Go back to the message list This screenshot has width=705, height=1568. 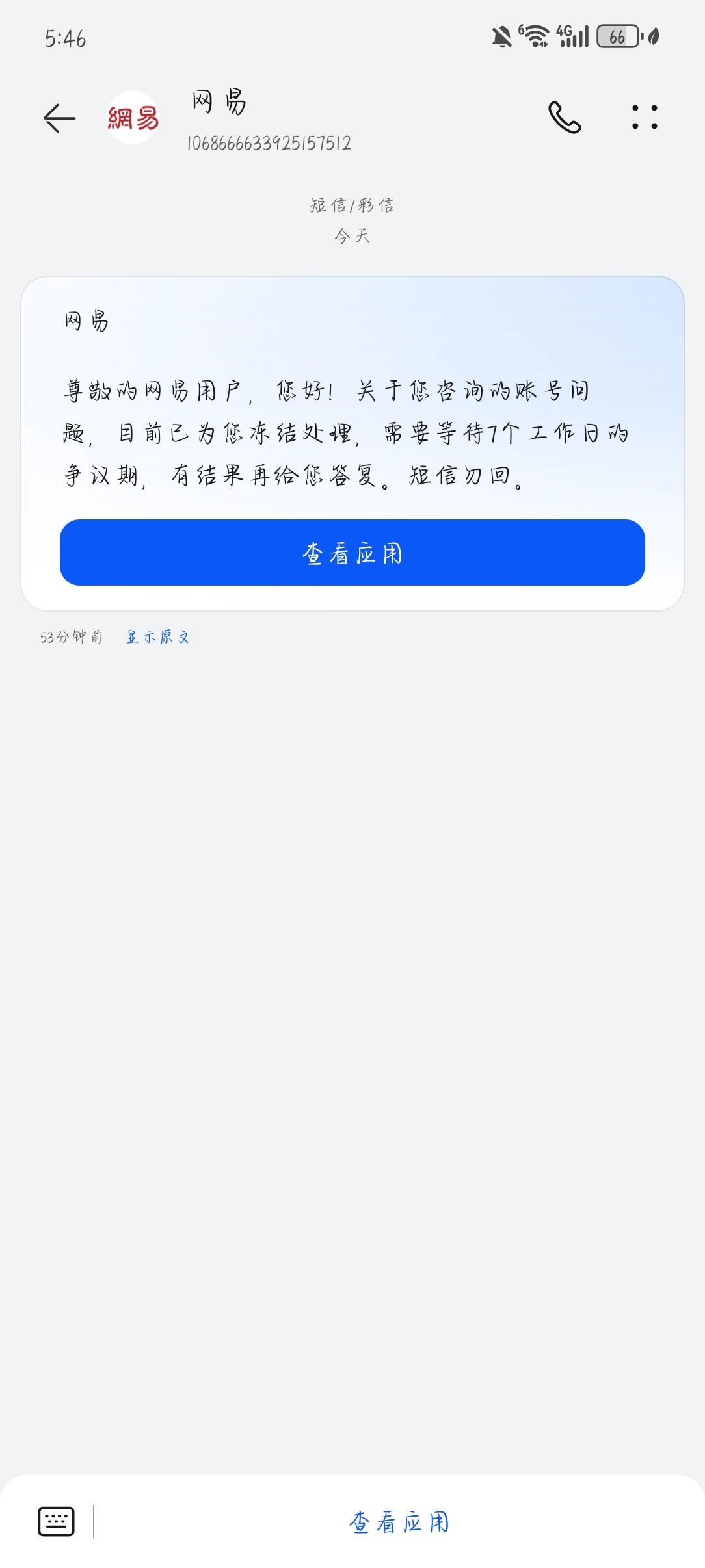click(x=59, y=118)
